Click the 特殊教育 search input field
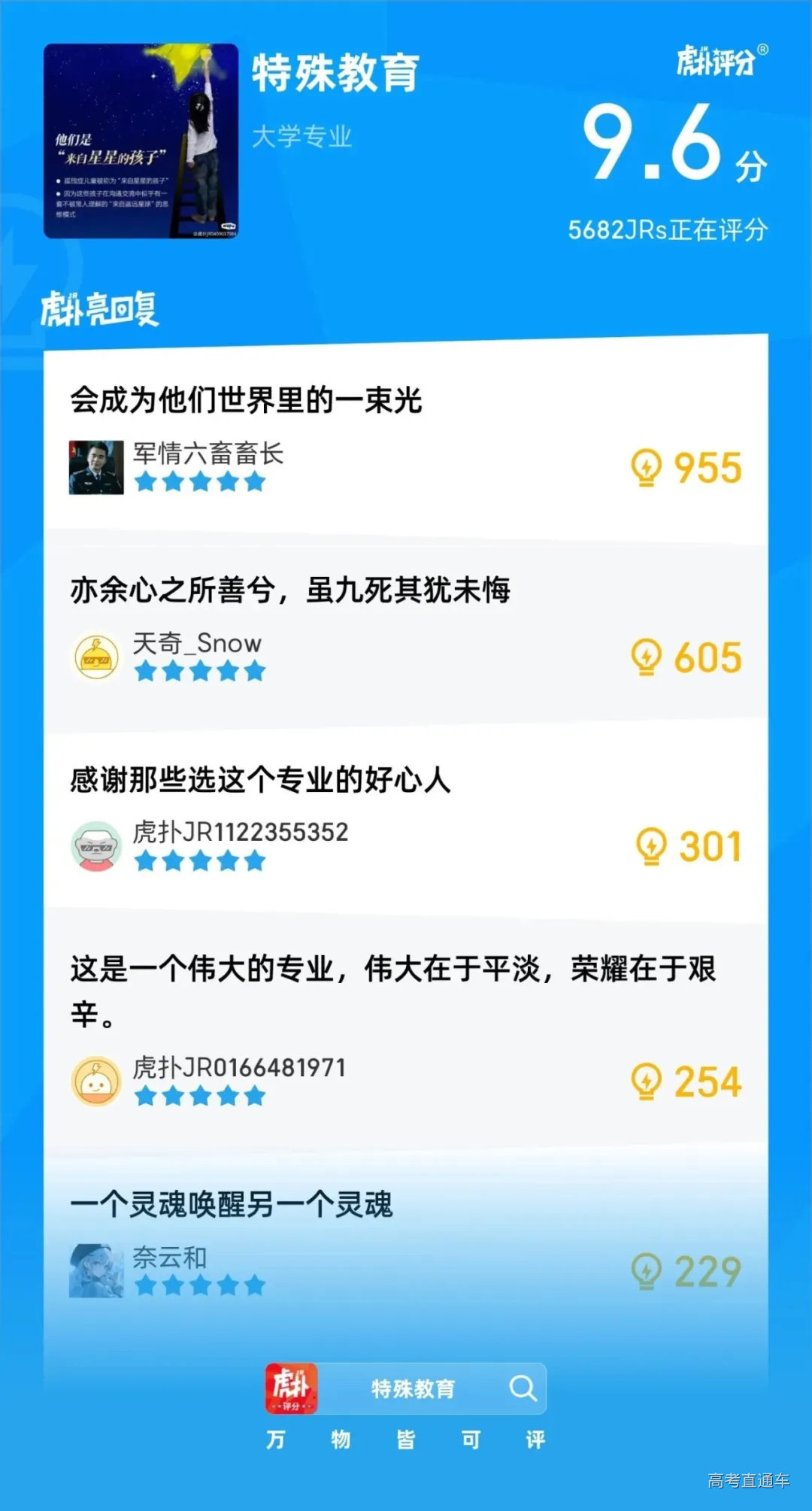Image resolution: width=812 pixels, height=1511 pixels. click(x=410, y=1389)
